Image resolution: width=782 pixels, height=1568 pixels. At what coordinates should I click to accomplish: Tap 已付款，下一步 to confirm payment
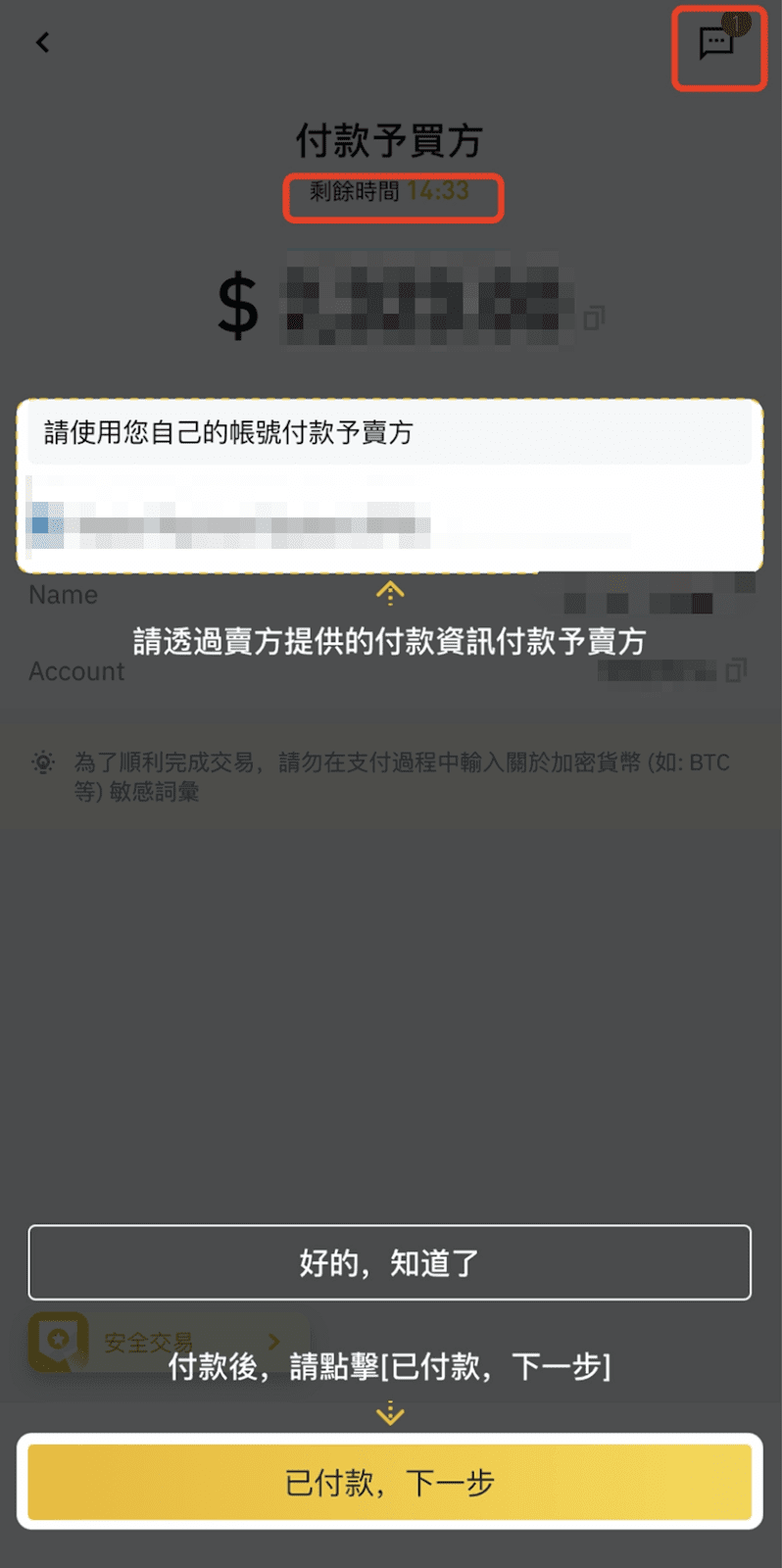(x=390, y=1482)
